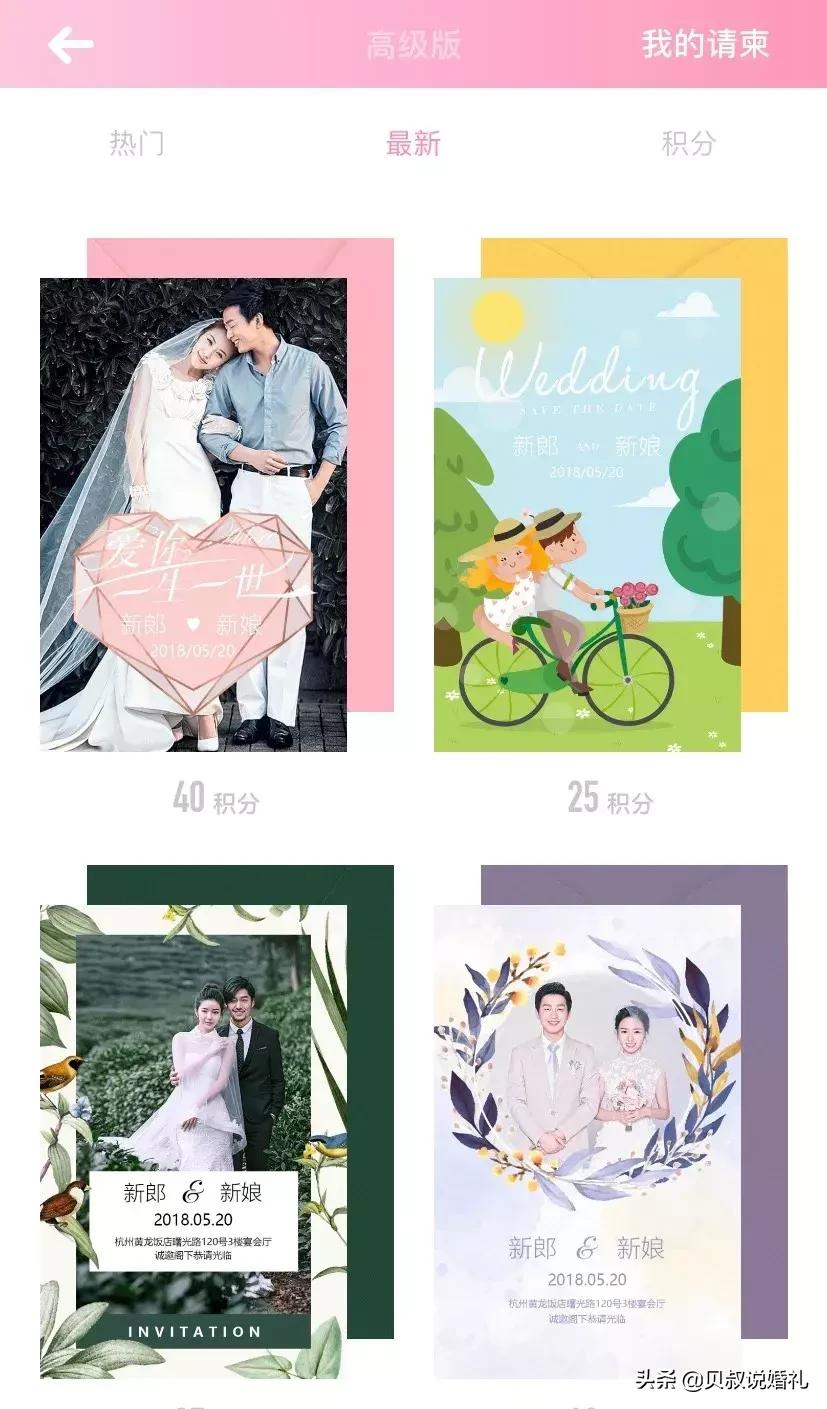
Task: Open the cartoon bicycle Wedding invitation template
Action: tap(588, 514)
